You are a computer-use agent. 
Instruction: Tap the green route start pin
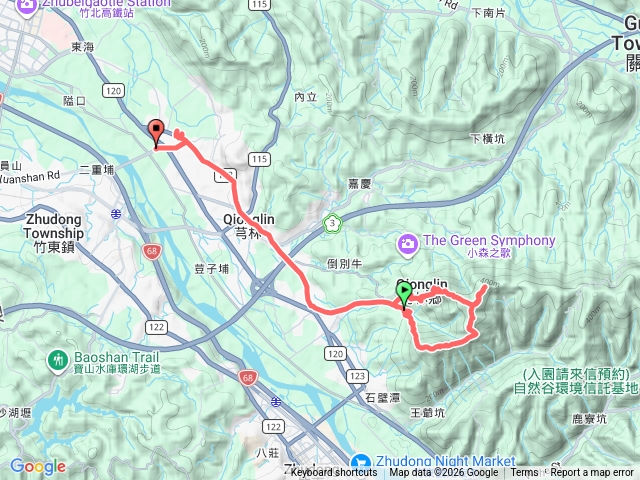[404, 294]
